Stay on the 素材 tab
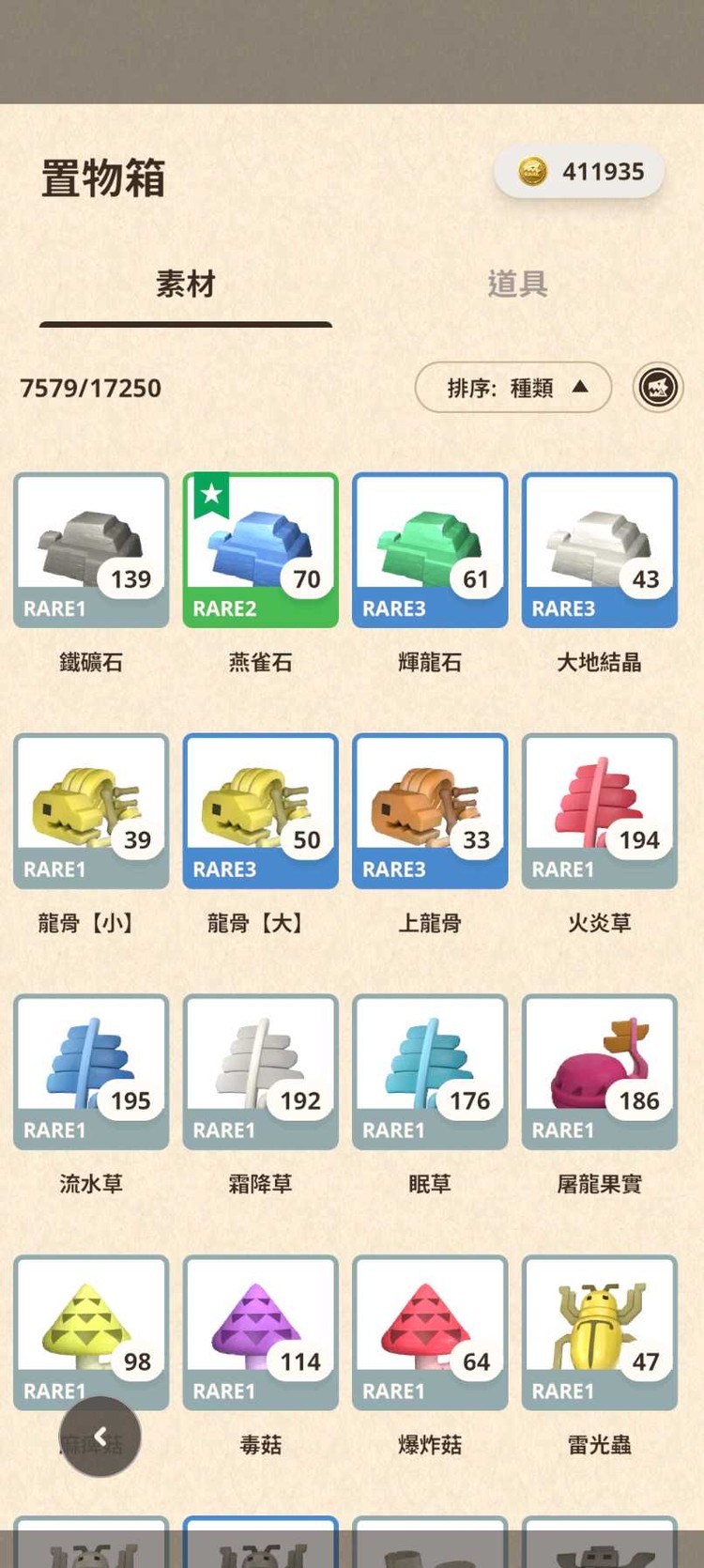This screenshot has width=704, height=1568. click(184, 284)
